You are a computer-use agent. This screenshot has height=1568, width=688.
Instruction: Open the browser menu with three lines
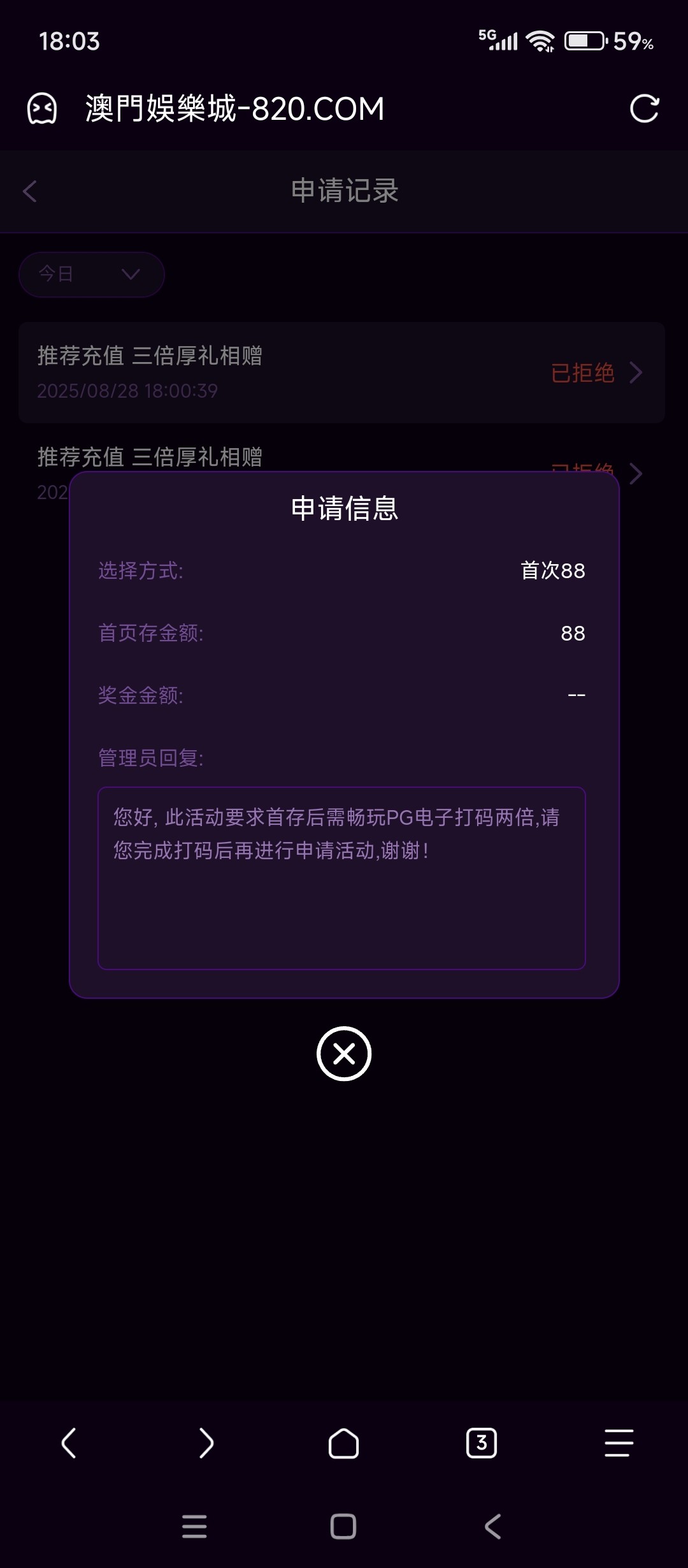point(619,1444)
